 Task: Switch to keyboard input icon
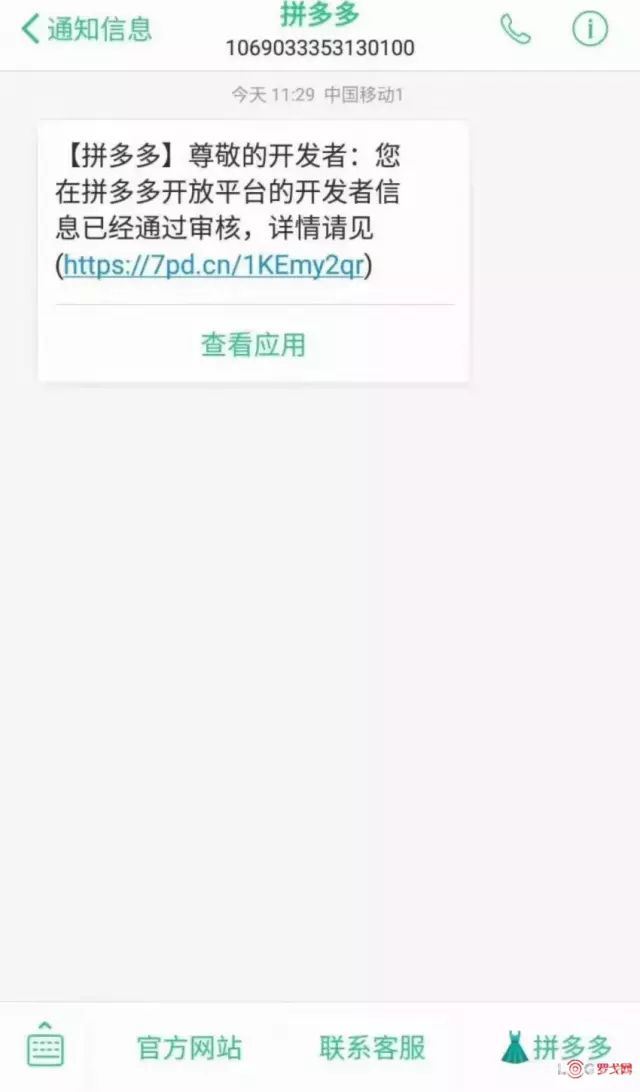[46, 1047]
